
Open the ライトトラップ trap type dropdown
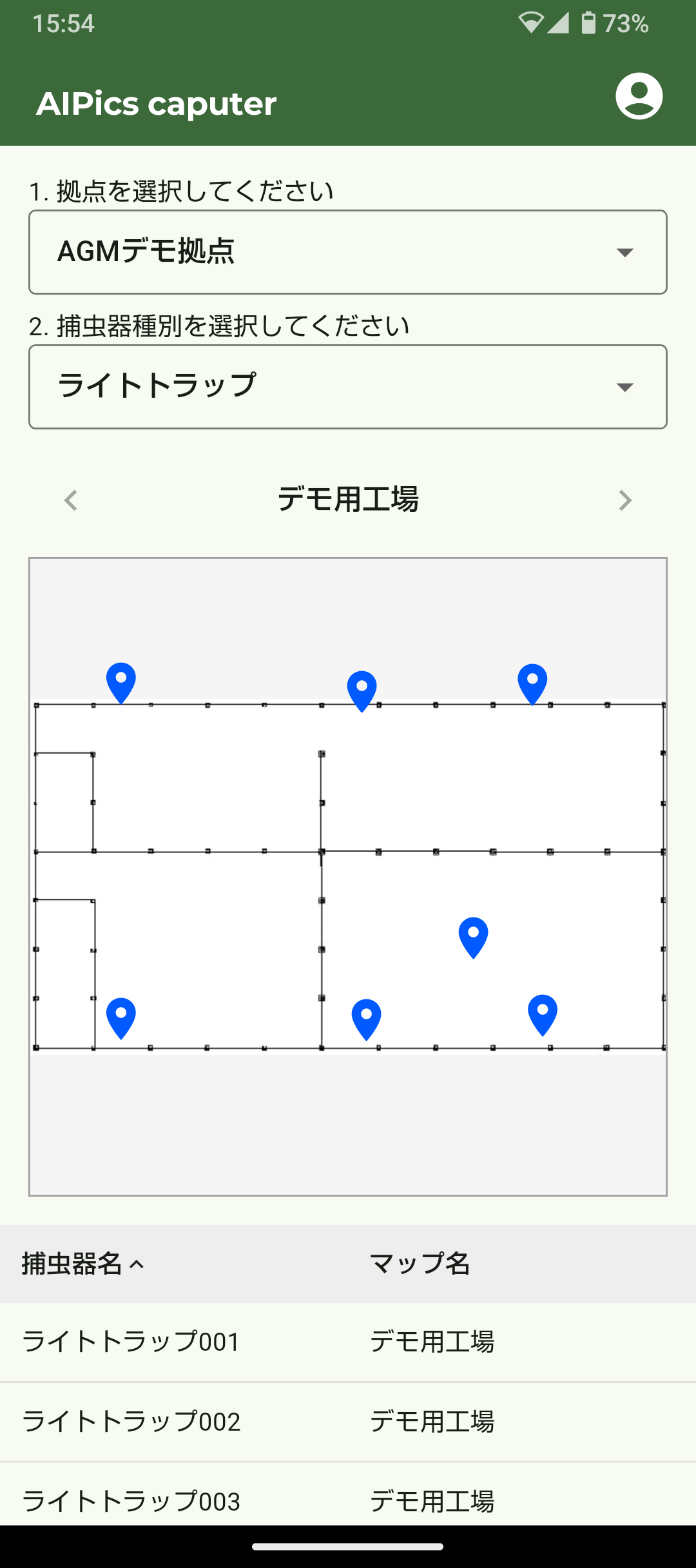click(348, 387)
